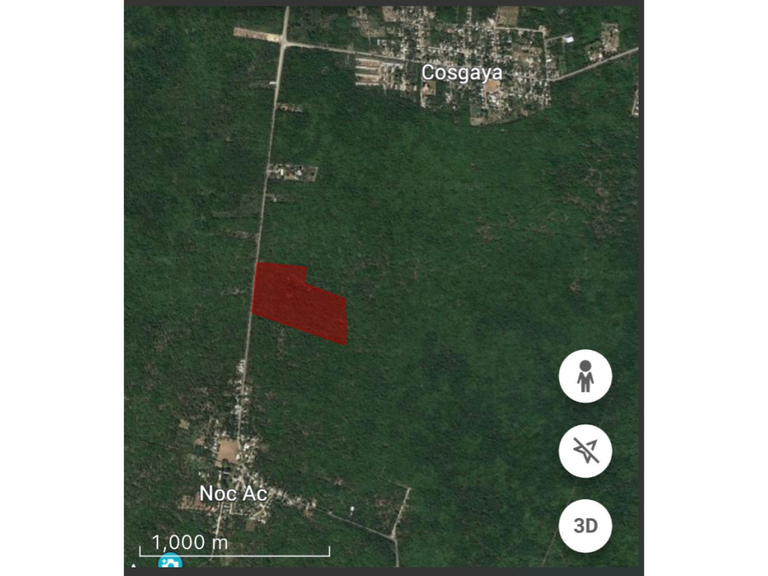Open Street View with the pegman button
768x576 pixels.
click(585, 377)
